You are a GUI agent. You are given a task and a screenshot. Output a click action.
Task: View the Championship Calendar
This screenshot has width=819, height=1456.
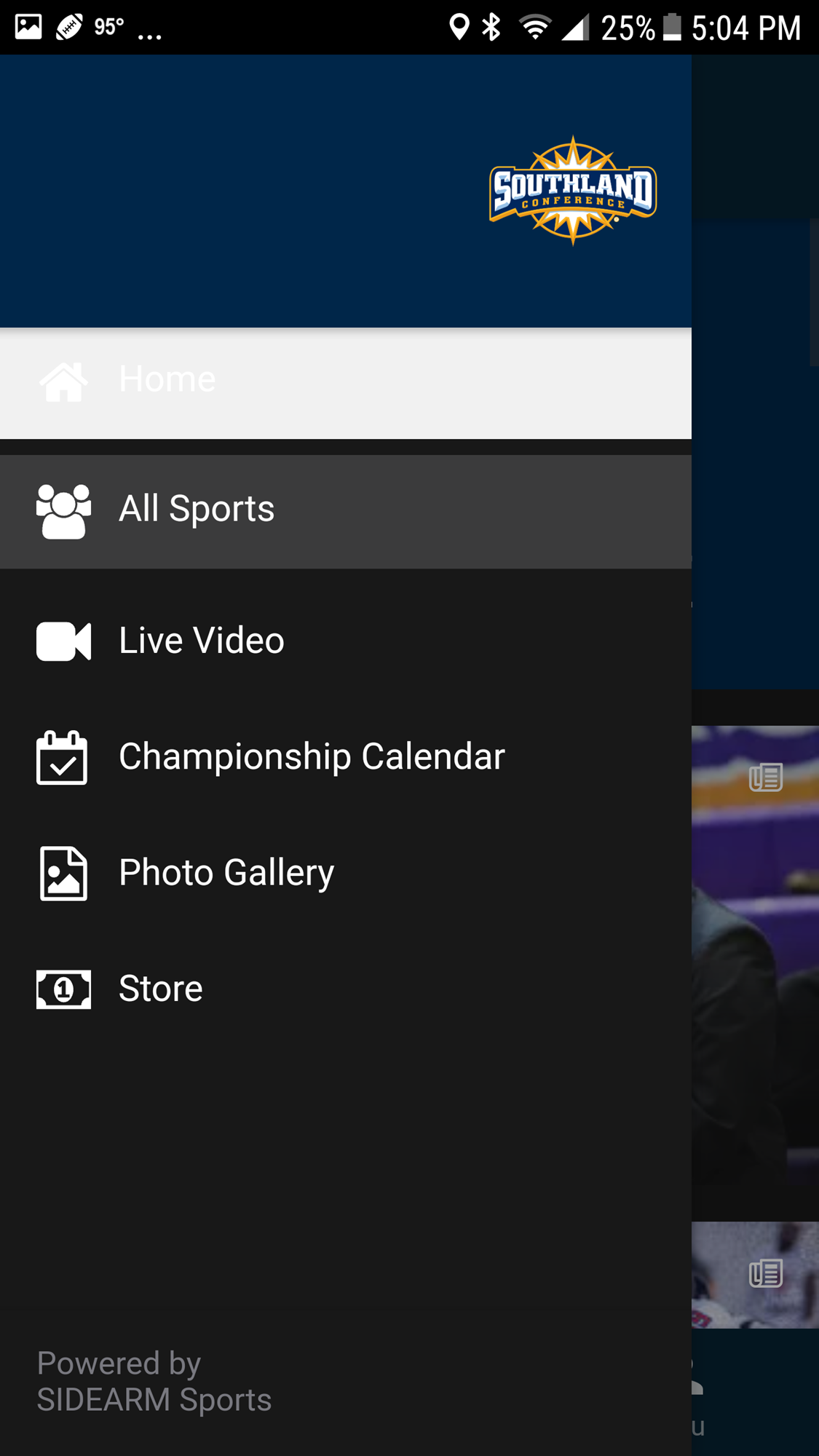(311, 757)
